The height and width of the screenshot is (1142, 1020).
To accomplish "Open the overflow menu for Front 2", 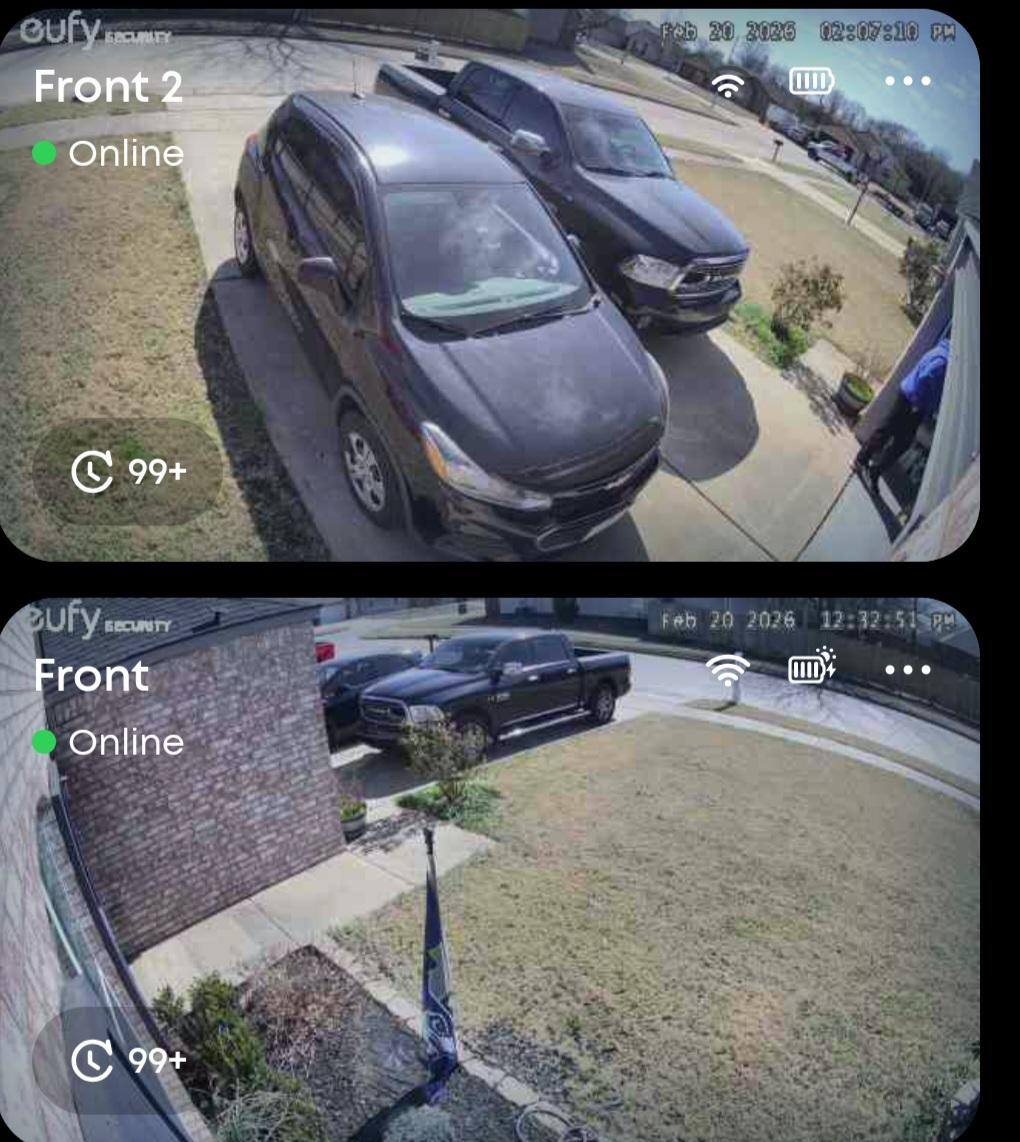I will pyautogui.click(x=907, y=81).
